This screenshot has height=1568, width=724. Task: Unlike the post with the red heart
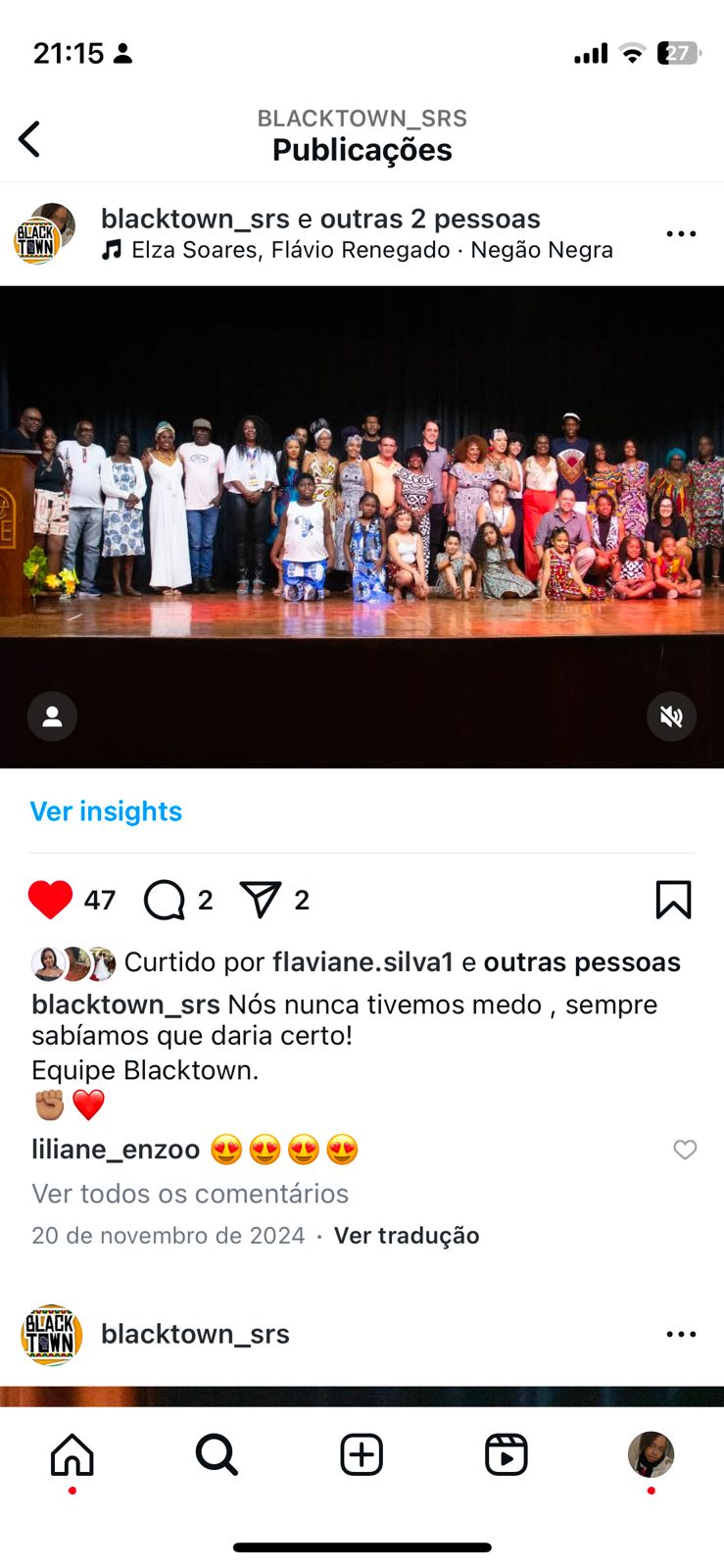[x=51, y=900]
